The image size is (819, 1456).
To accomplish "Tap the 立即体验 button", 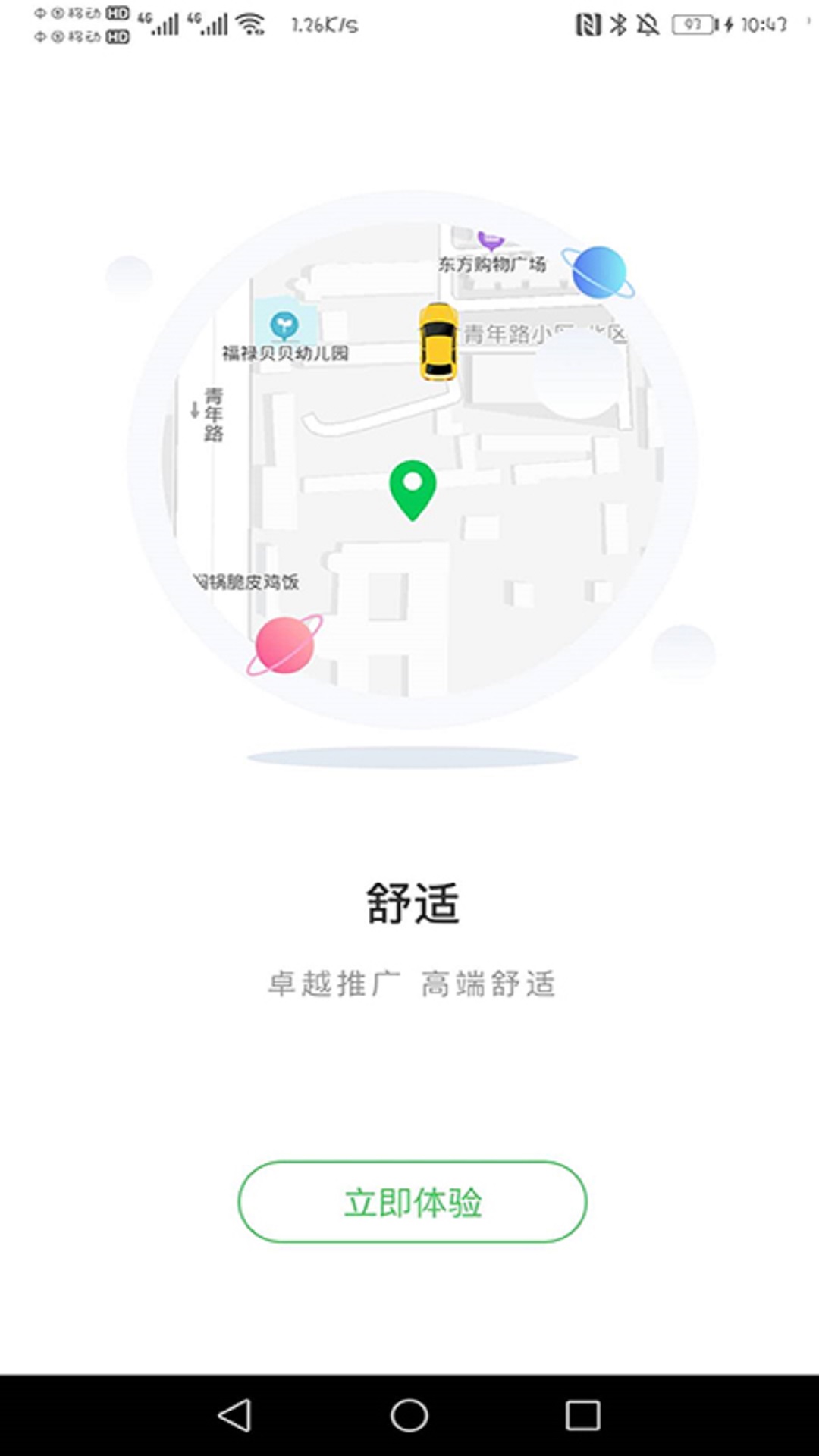I will click(413, 1202).
